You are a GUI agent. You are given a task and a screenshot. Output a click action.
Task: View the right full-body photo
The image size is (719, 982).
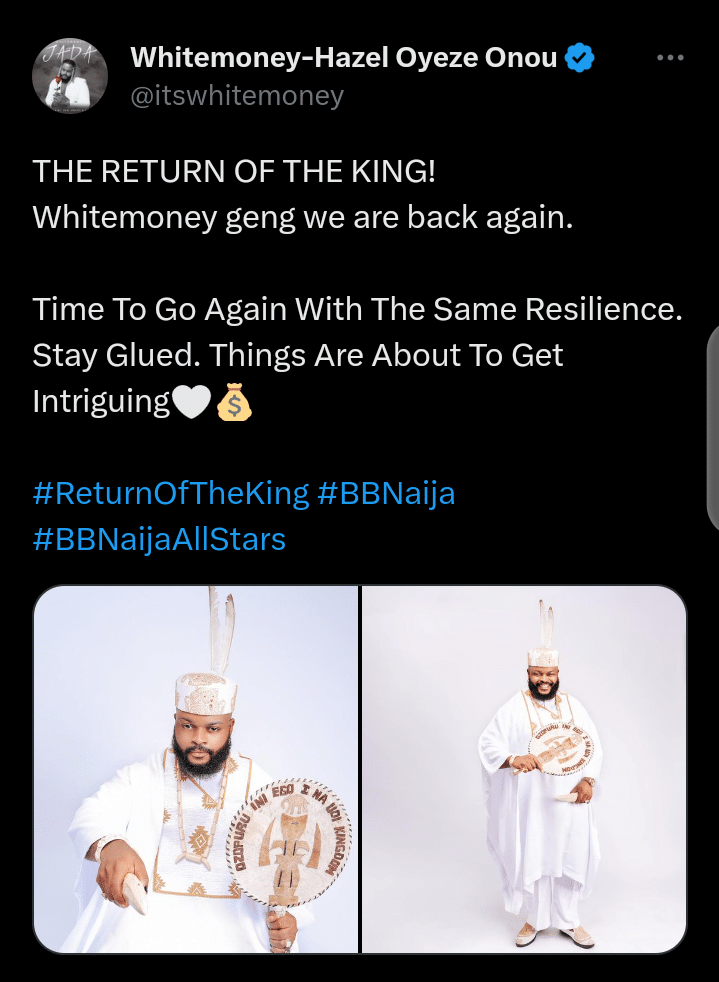pos(524,768)
